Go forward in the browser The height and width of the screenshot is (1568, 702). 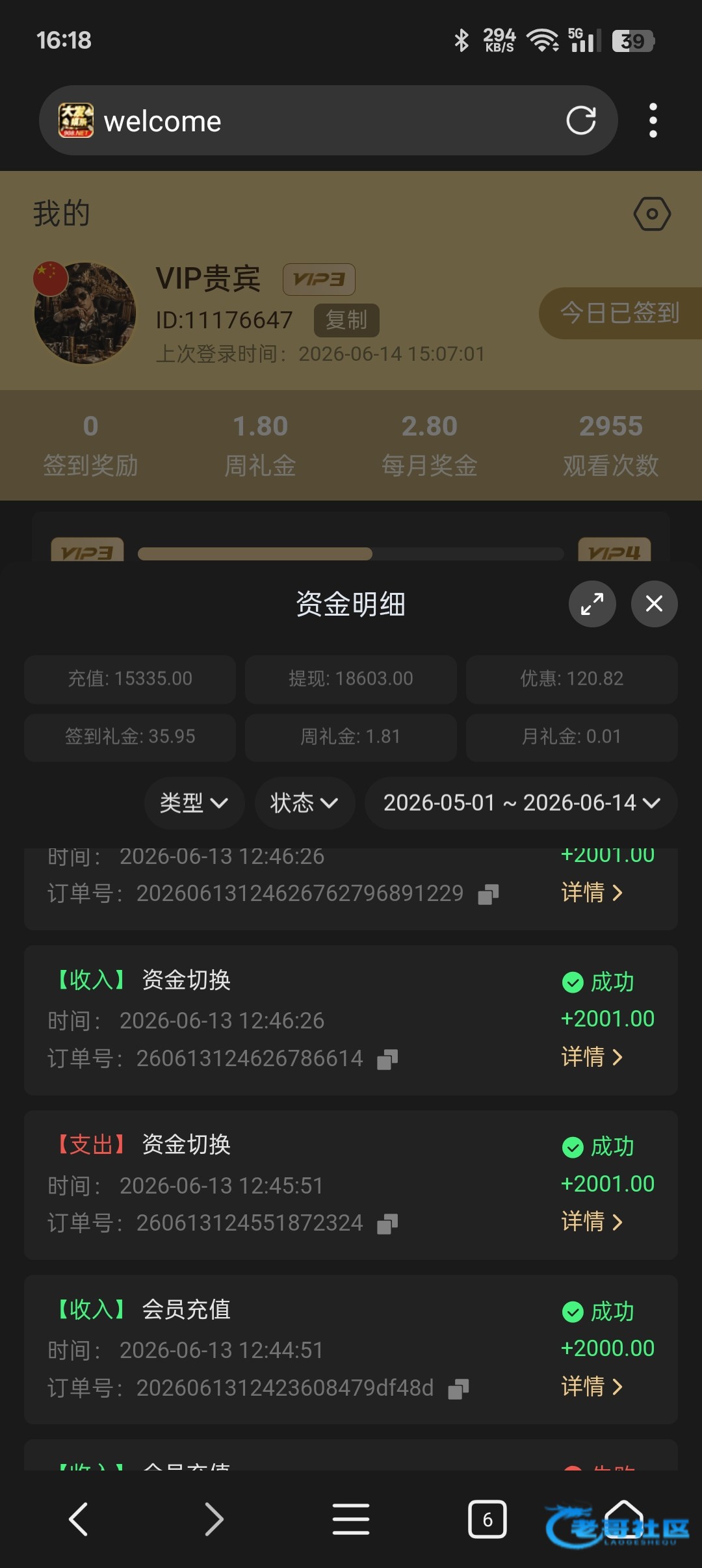[214, 1519]
